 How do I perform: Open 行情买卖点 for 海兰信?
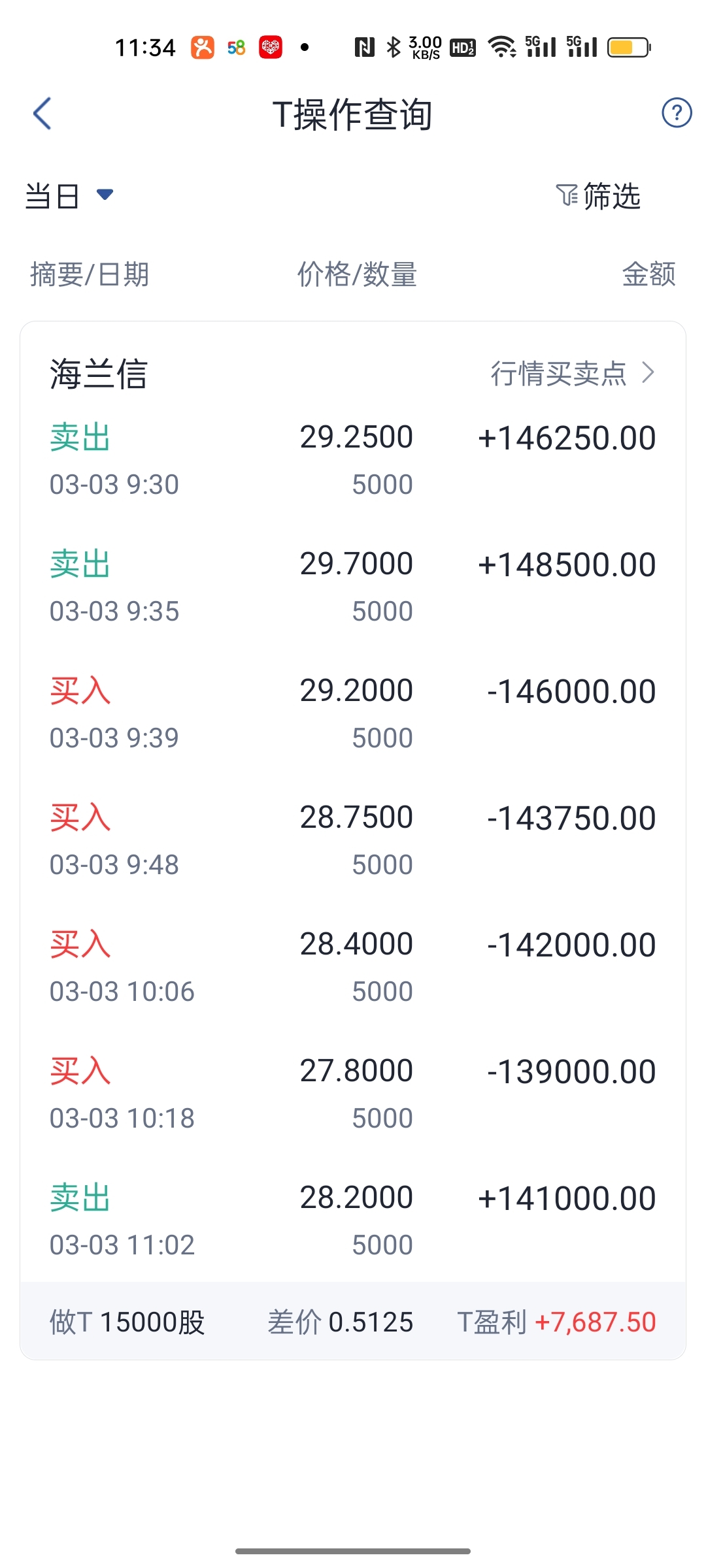pyautogui.click(x=572, y=374)
